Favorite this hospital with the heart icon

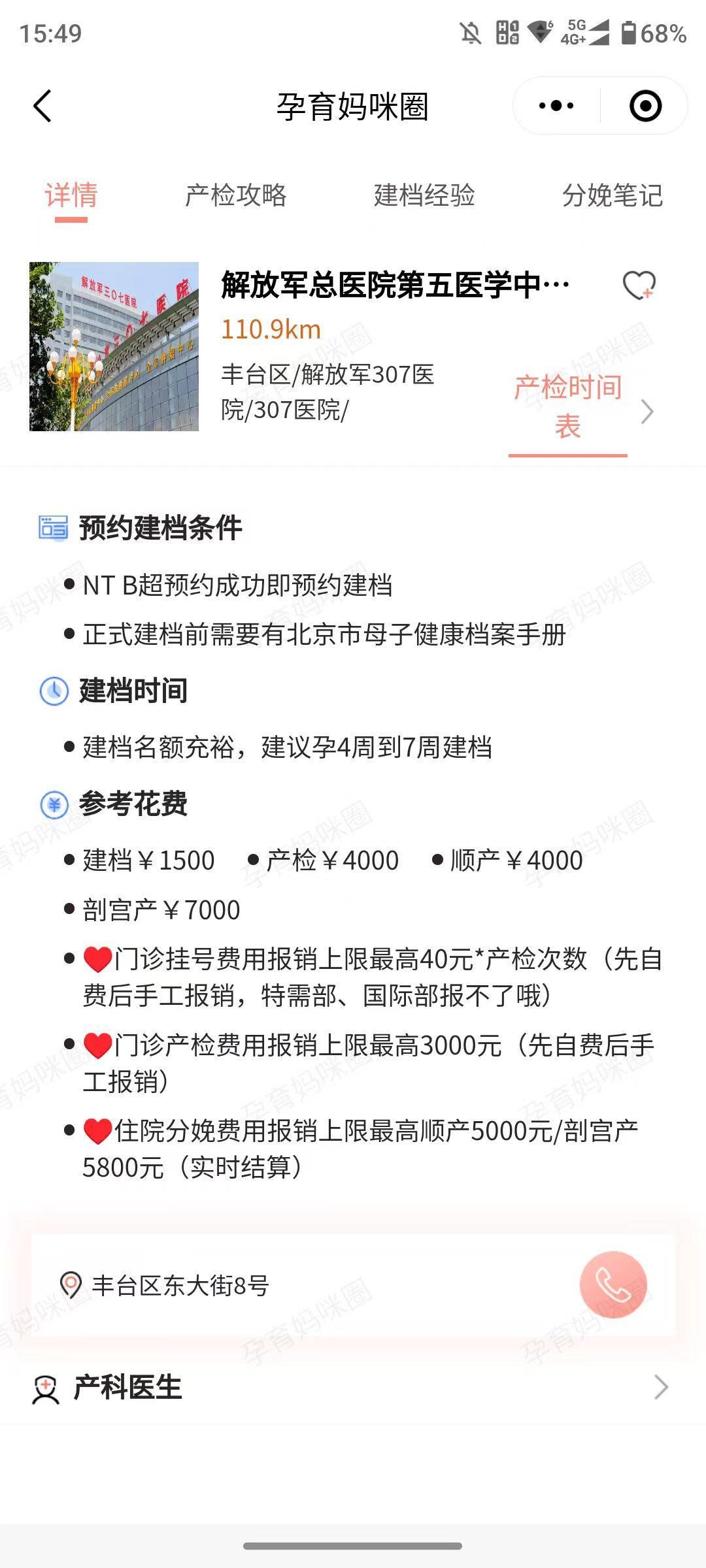click(639, 286)
